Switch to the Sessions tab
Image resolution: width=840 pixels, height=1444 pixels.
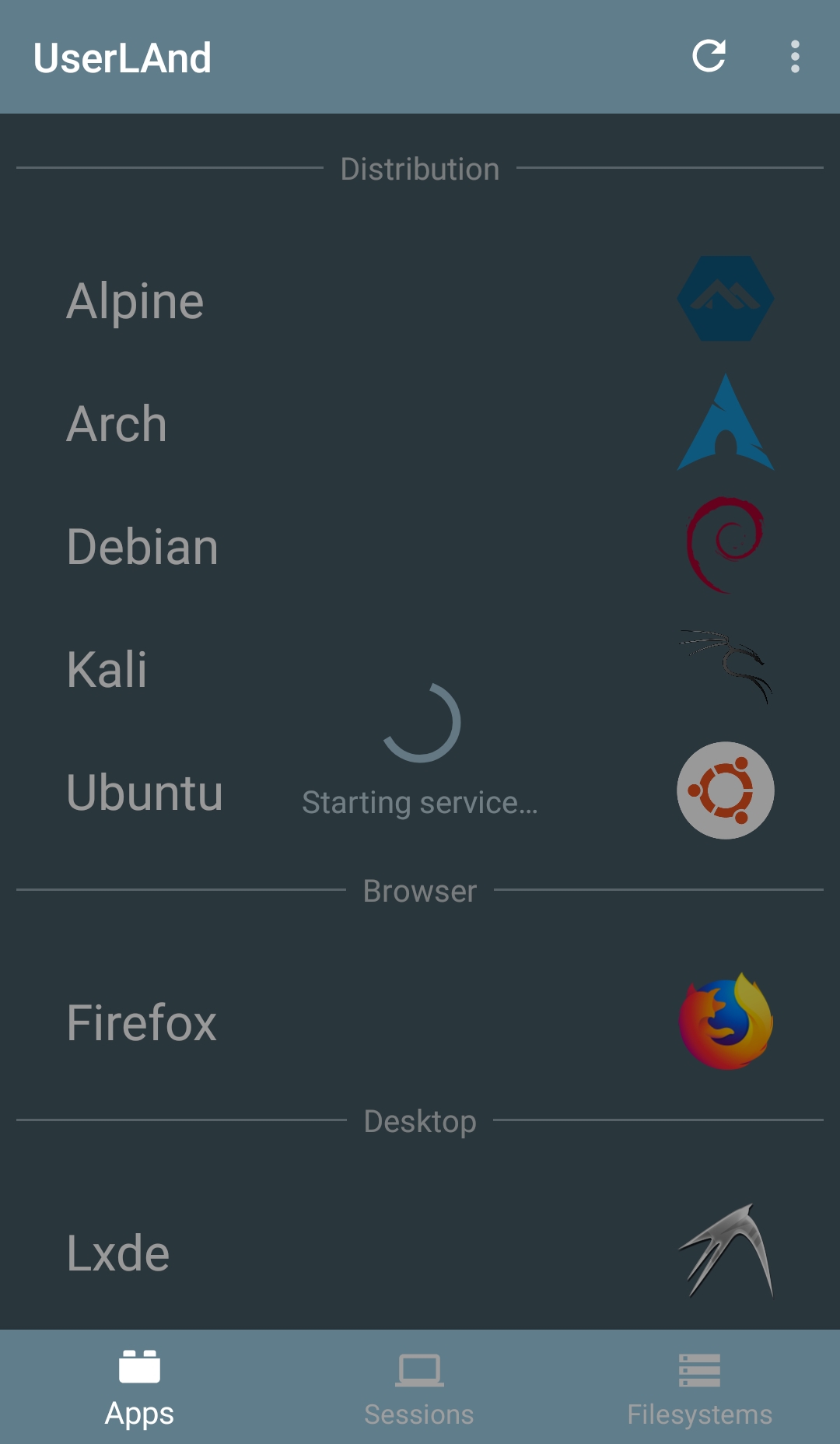point(418,1385)
